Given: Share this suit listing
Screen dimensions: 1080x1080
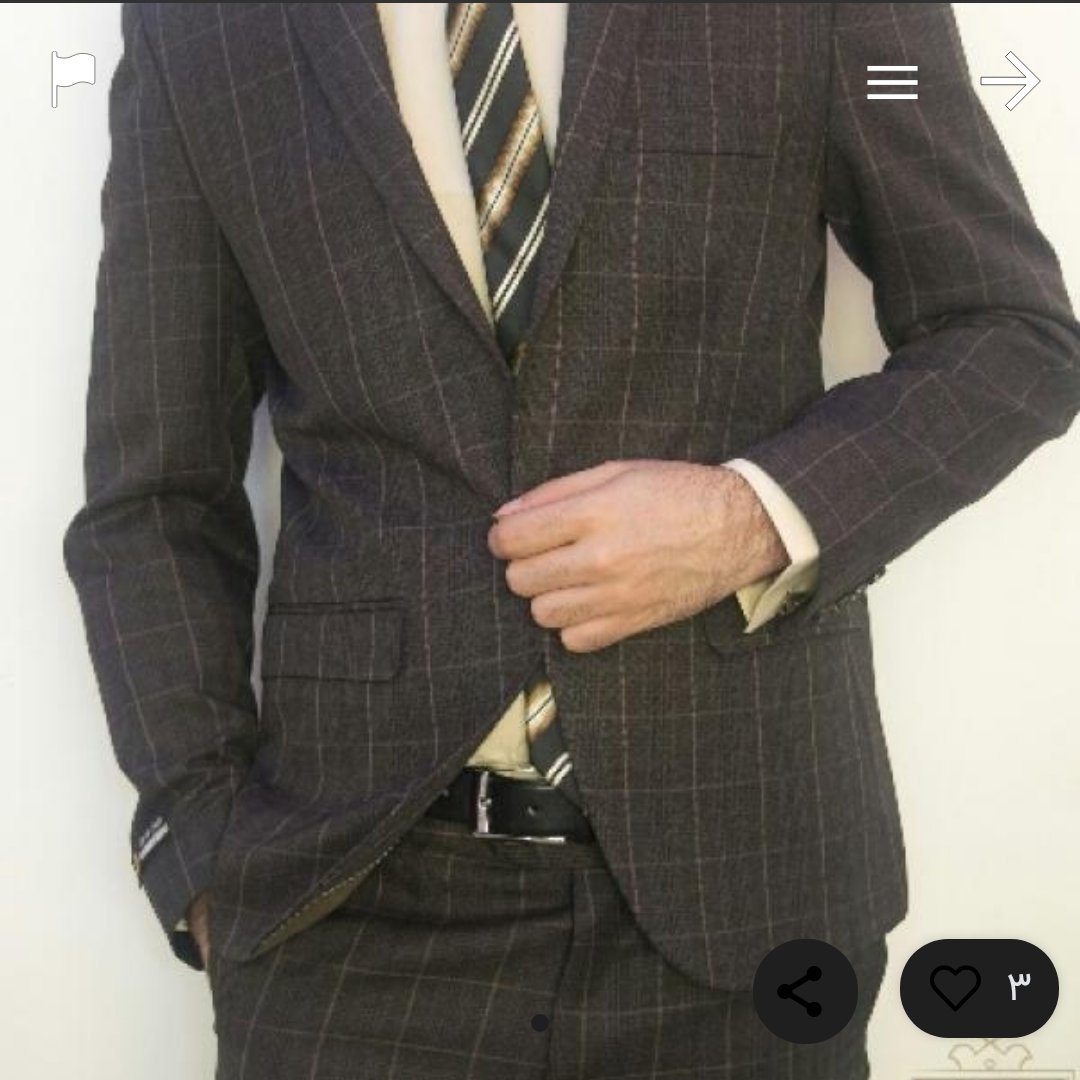Looking at the screenshot, I should [804, 991].
